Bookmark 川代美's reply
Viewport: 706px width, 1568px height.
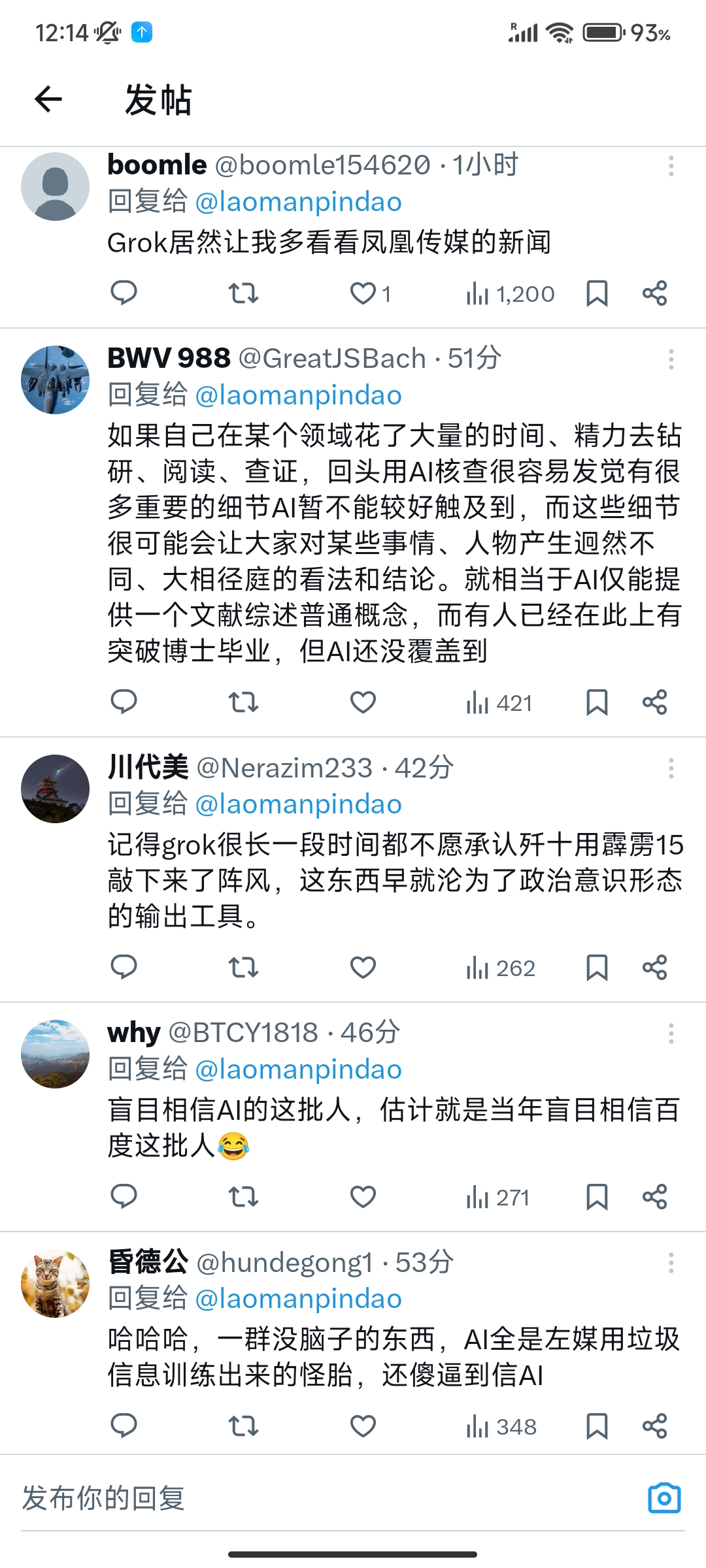point(597,968)
